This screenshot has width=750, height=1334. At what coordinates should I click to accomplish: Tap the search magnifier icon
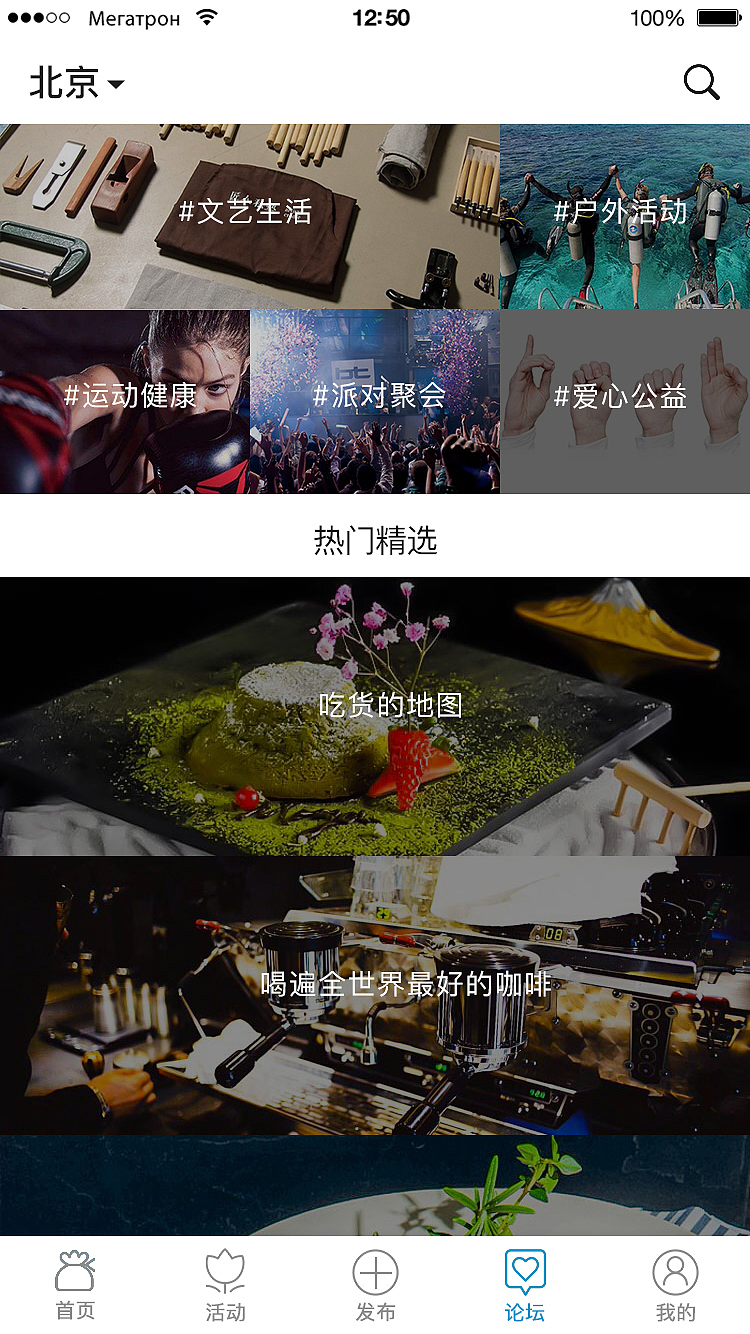coord(702,83)
